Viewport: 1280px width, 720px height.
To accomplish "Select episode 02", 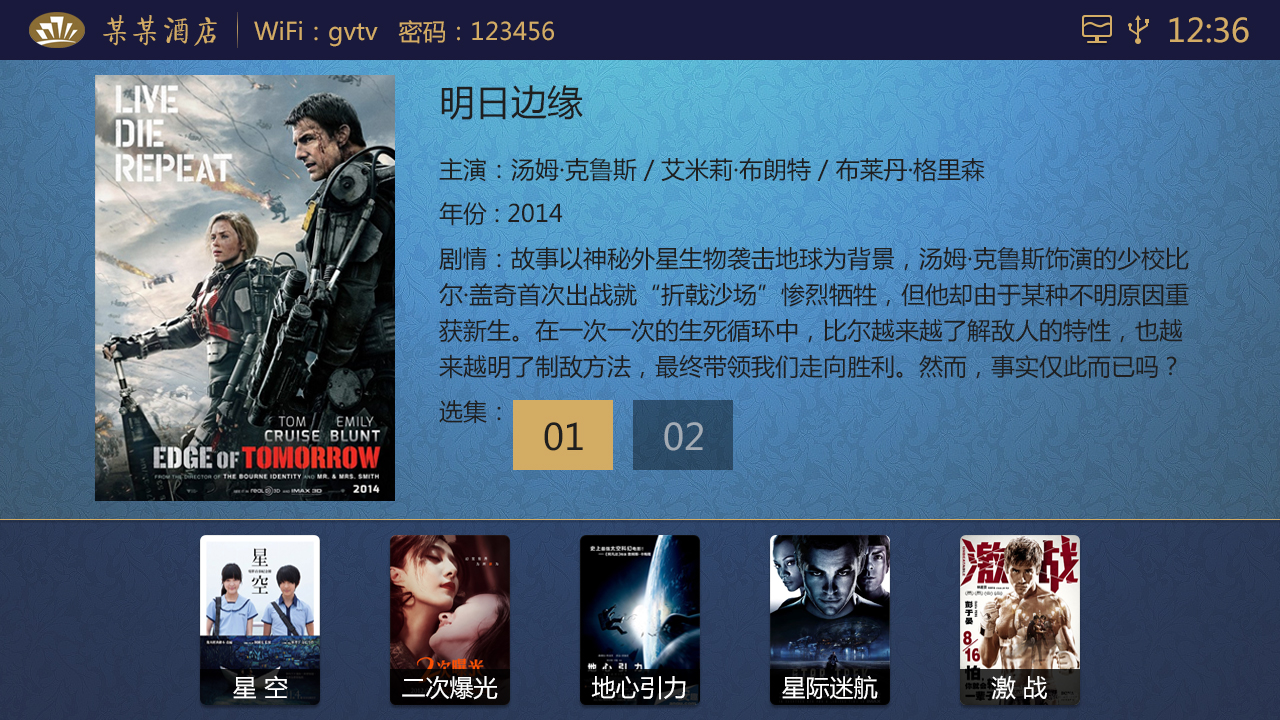I will coord(683,435).
